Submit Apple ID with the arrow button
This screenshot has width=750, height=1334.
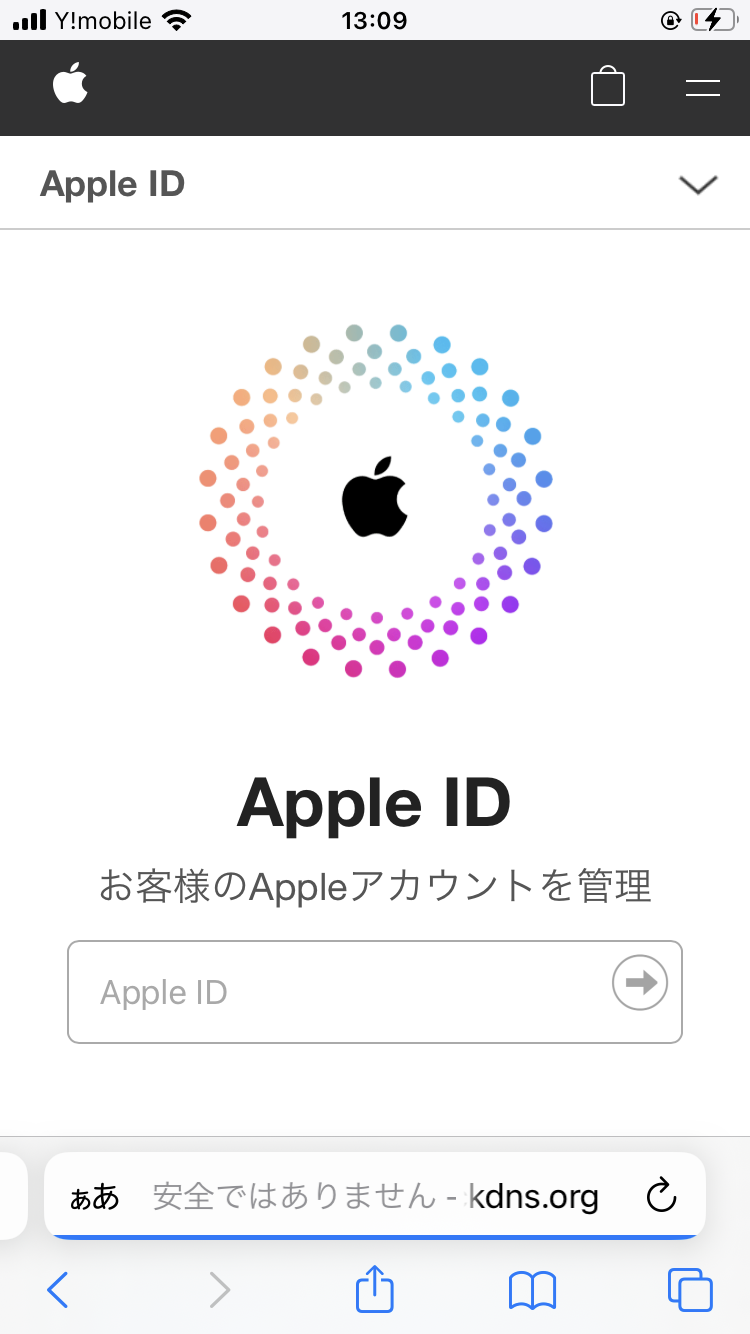tap(640, 982)
